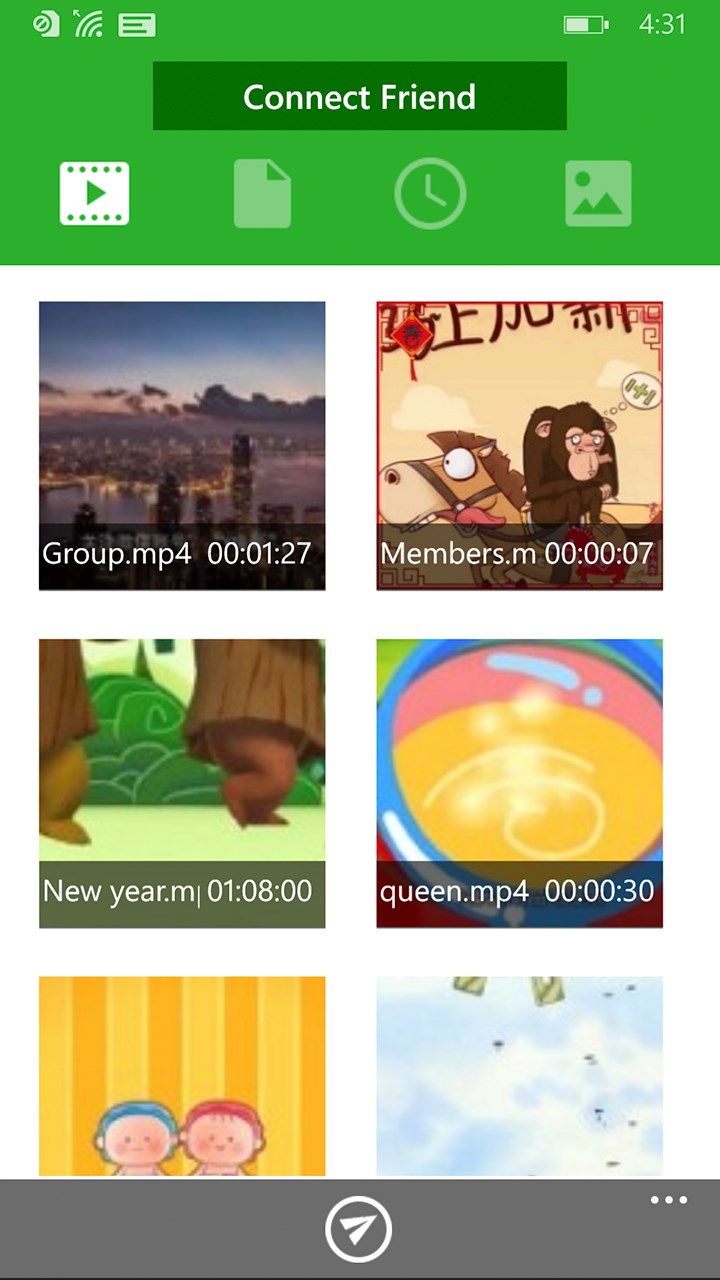Image resolution: width=720 pixels, height=1280 pixels.
Task: Switch to the documents tab
Action: point(263,193)
